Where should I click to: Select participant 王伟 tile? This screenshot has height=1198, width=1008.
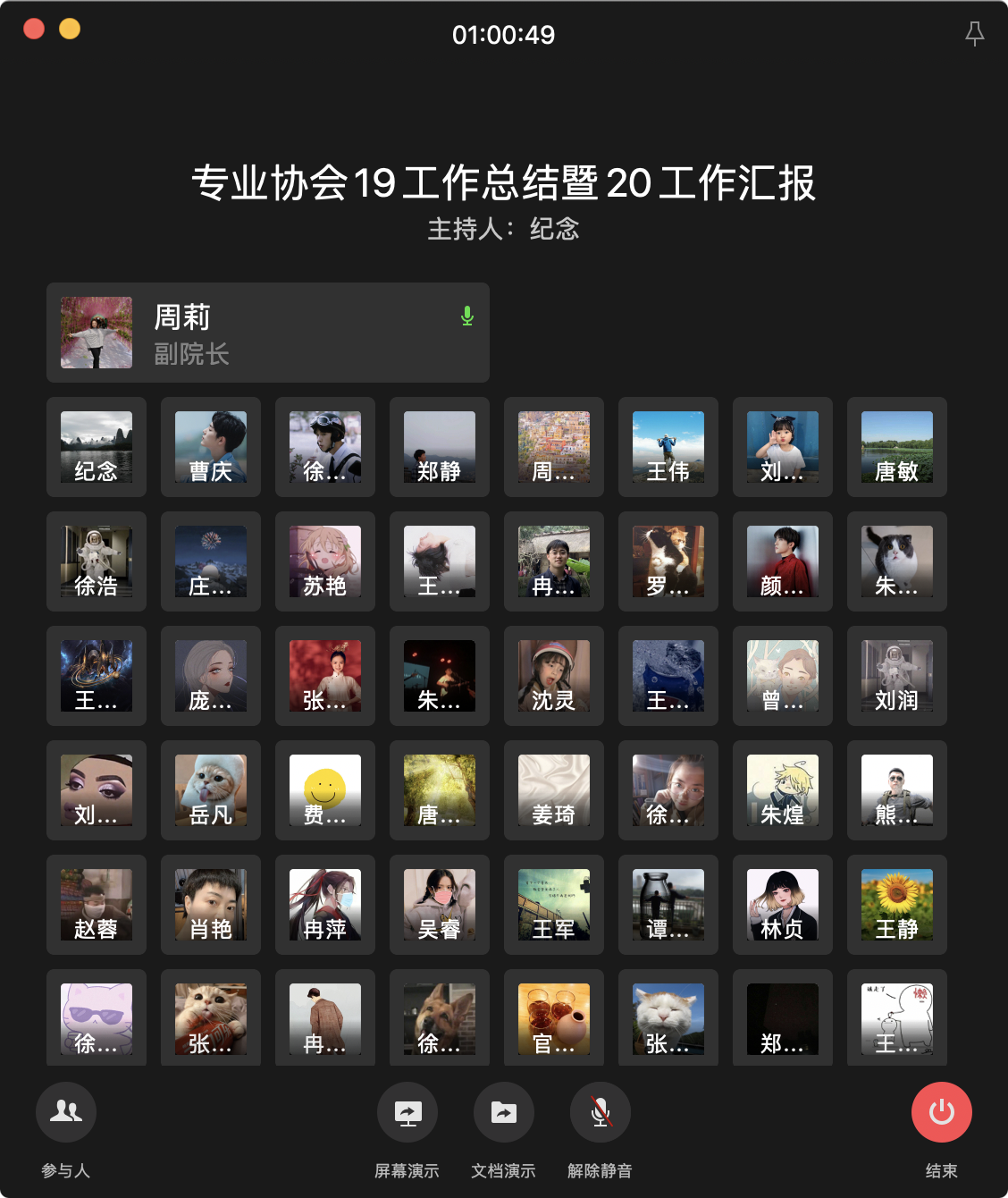pos(668,447)
